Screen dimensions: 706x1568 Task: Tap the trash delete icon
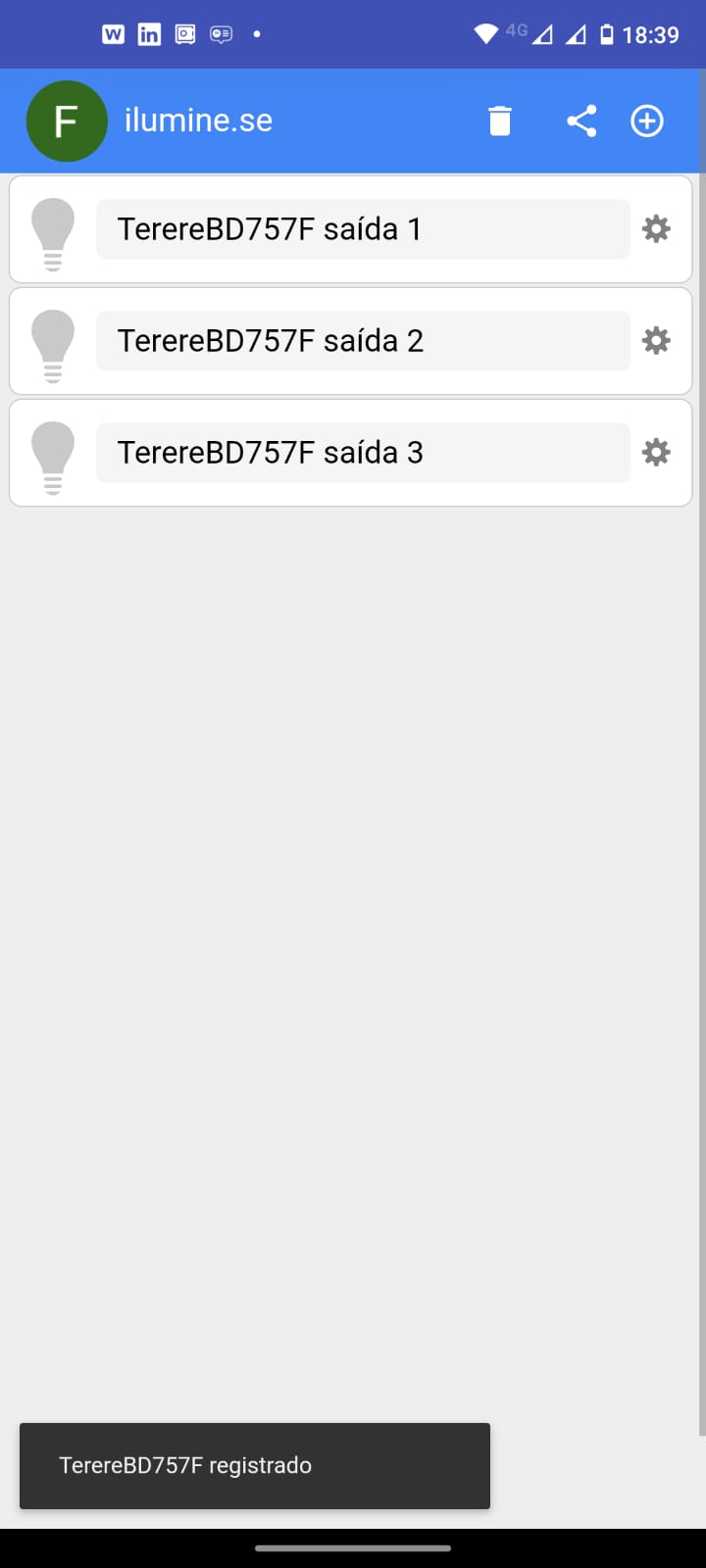pos(500,122)
